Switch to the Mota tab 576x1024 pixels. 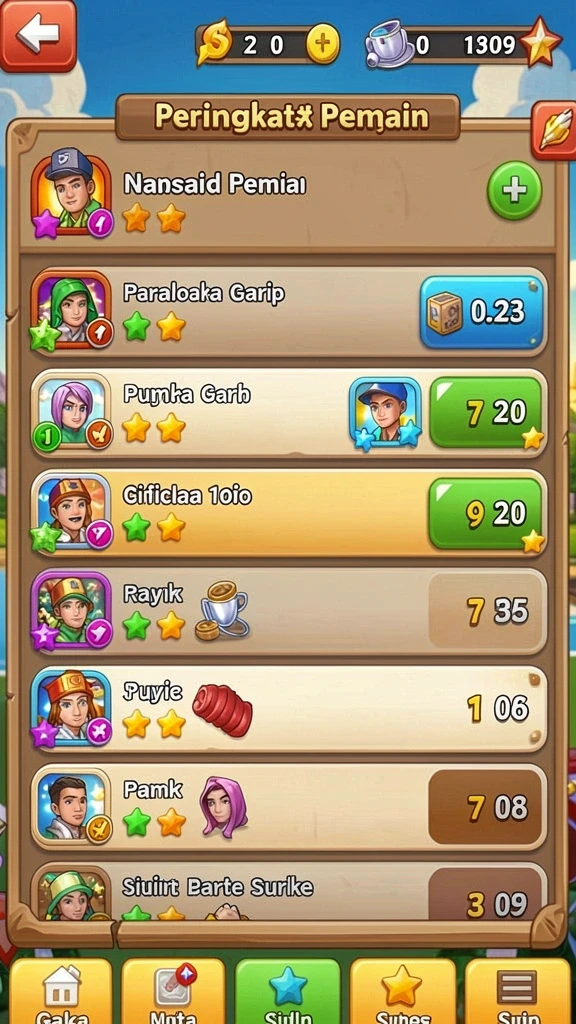[x=174, y=991]
